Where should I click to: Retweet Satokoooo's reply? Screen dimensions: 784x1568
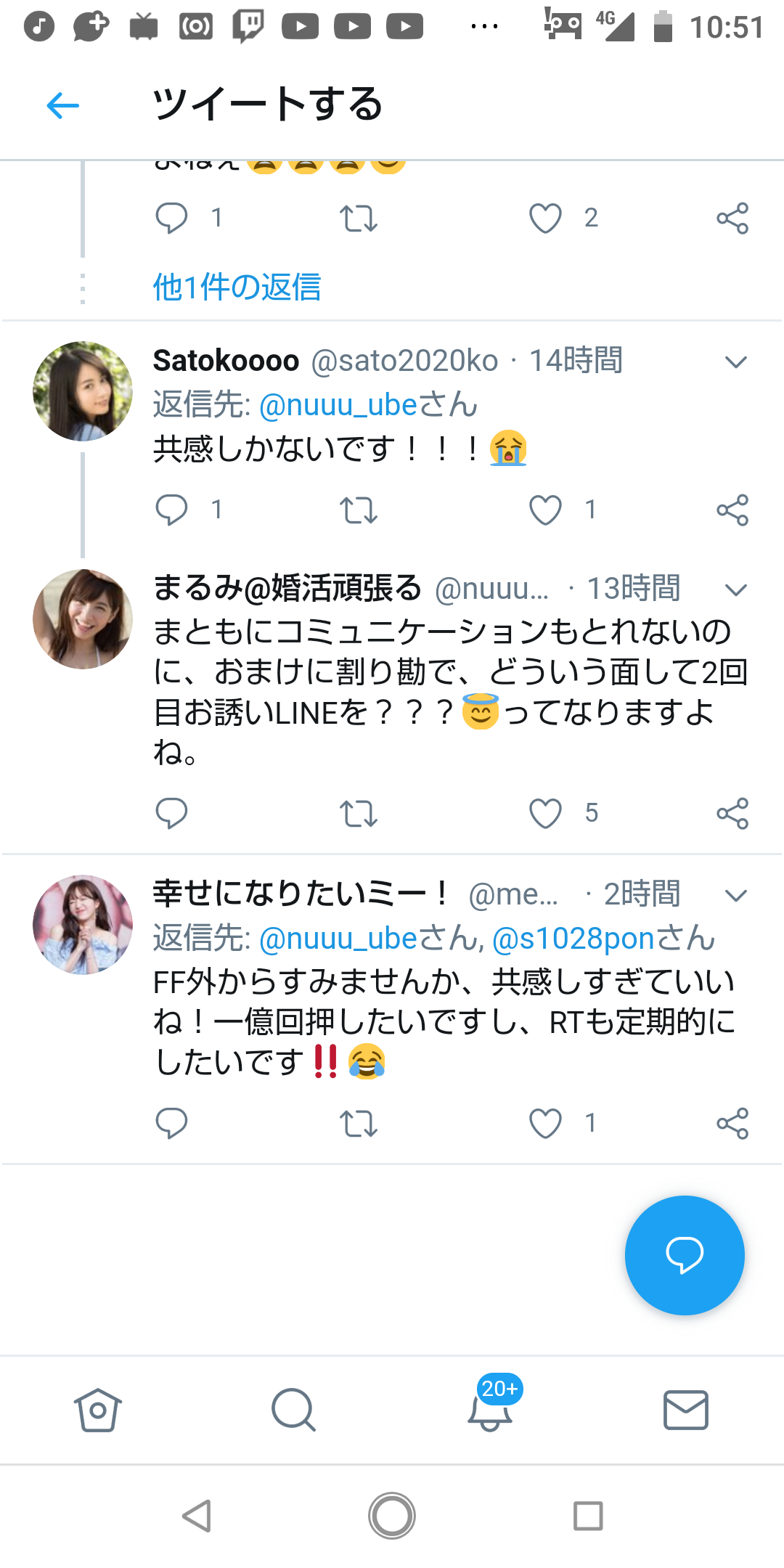coord(359,510)
